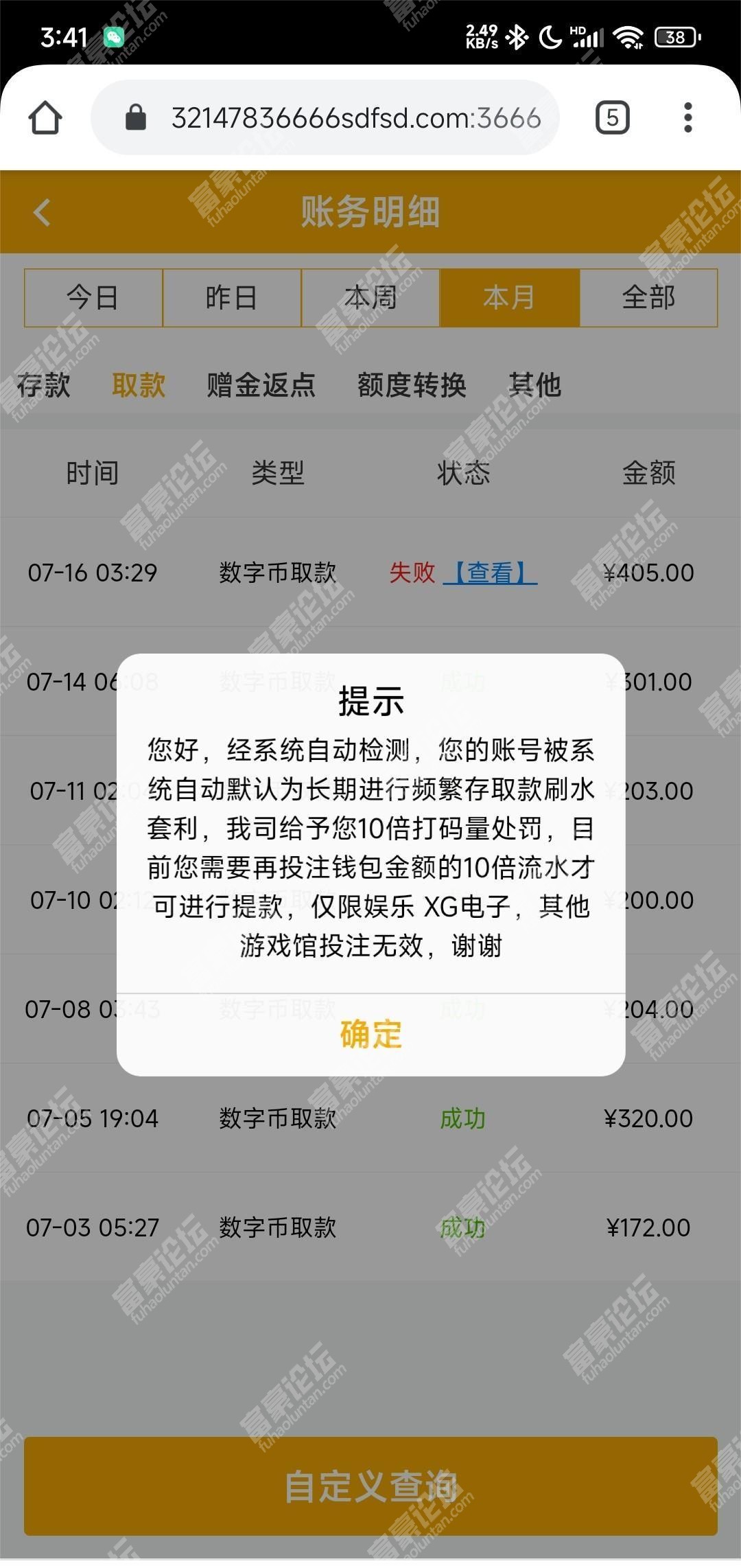This screenshot has height=1568, width=741.
Task: Show 全部 records
Action: 649,298
